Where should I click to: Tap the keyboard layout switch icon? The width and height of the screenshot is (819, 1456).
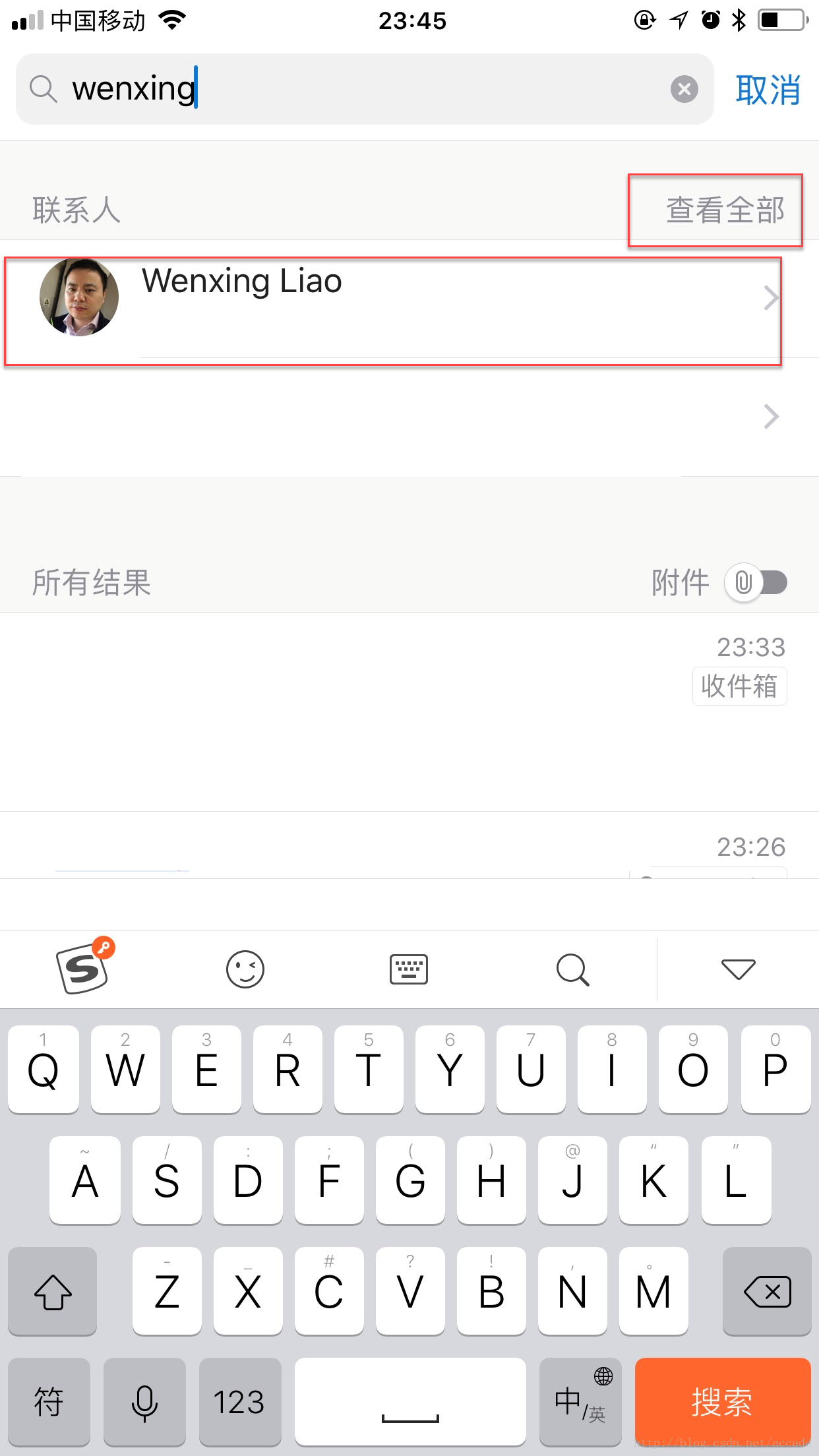click(409, 969)
